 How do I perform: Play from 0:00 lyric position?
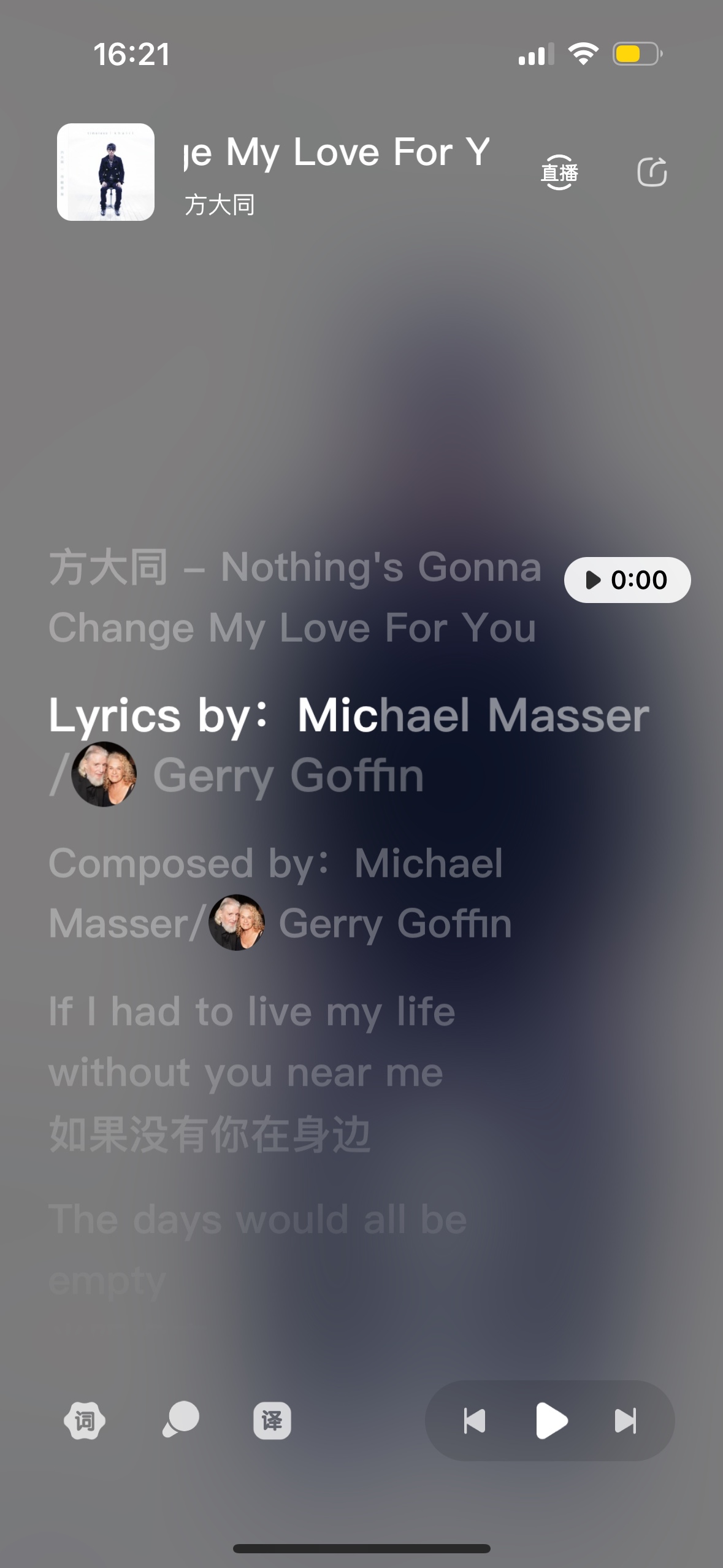click(627, 580)
